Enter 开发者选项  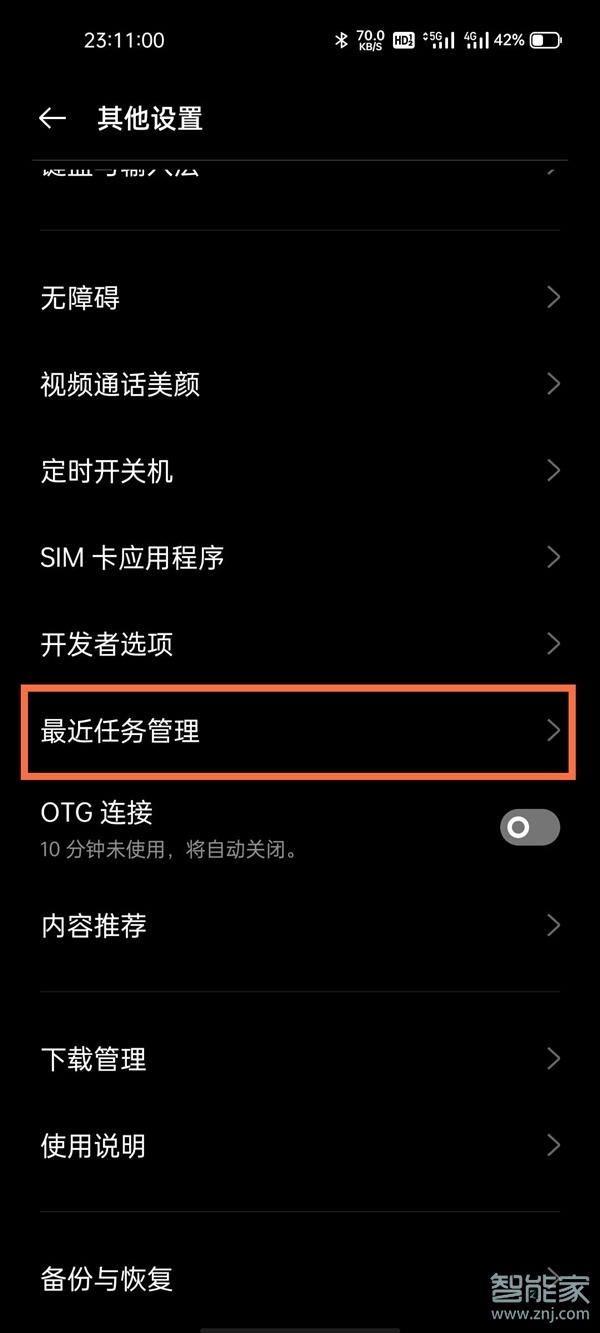pos(300,644)
